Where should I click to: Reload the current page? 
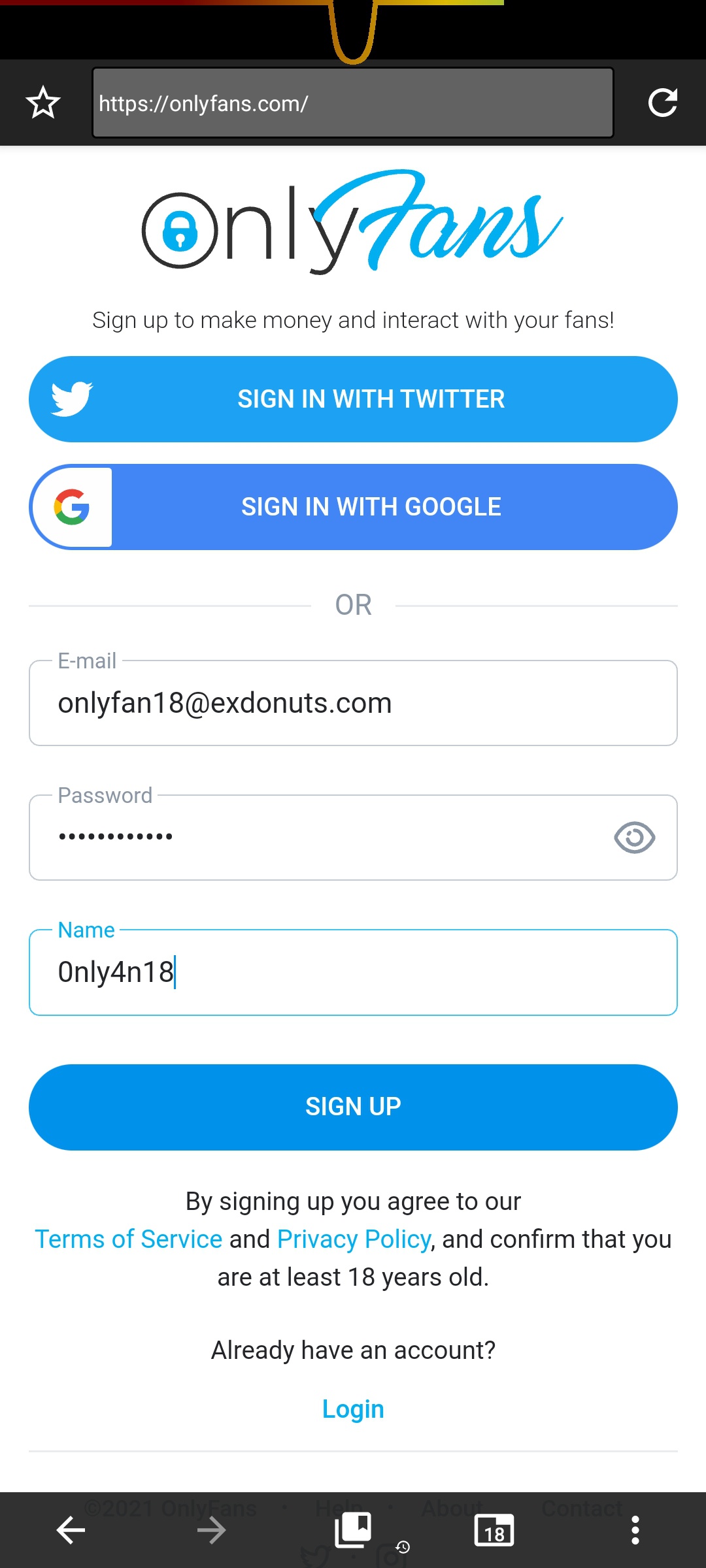tap(662, 103)
